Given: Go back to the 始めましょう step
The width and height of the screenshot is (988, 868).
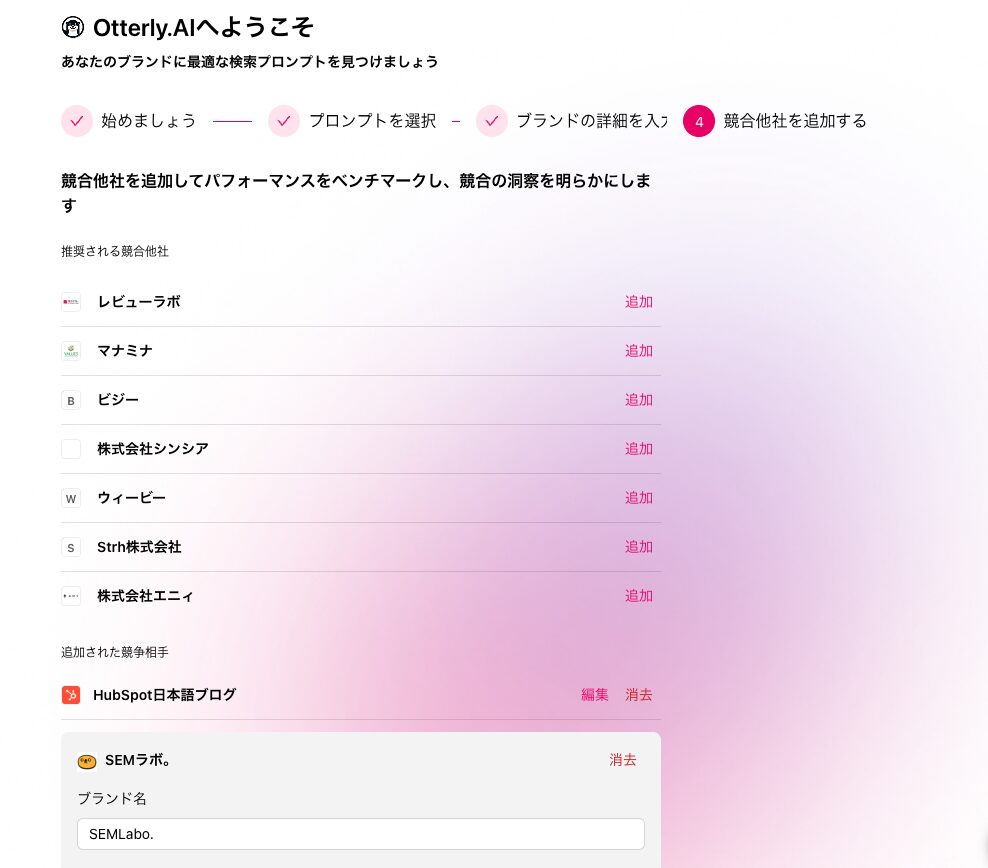Looking at the screenshot, I should [x=129, y=121].
